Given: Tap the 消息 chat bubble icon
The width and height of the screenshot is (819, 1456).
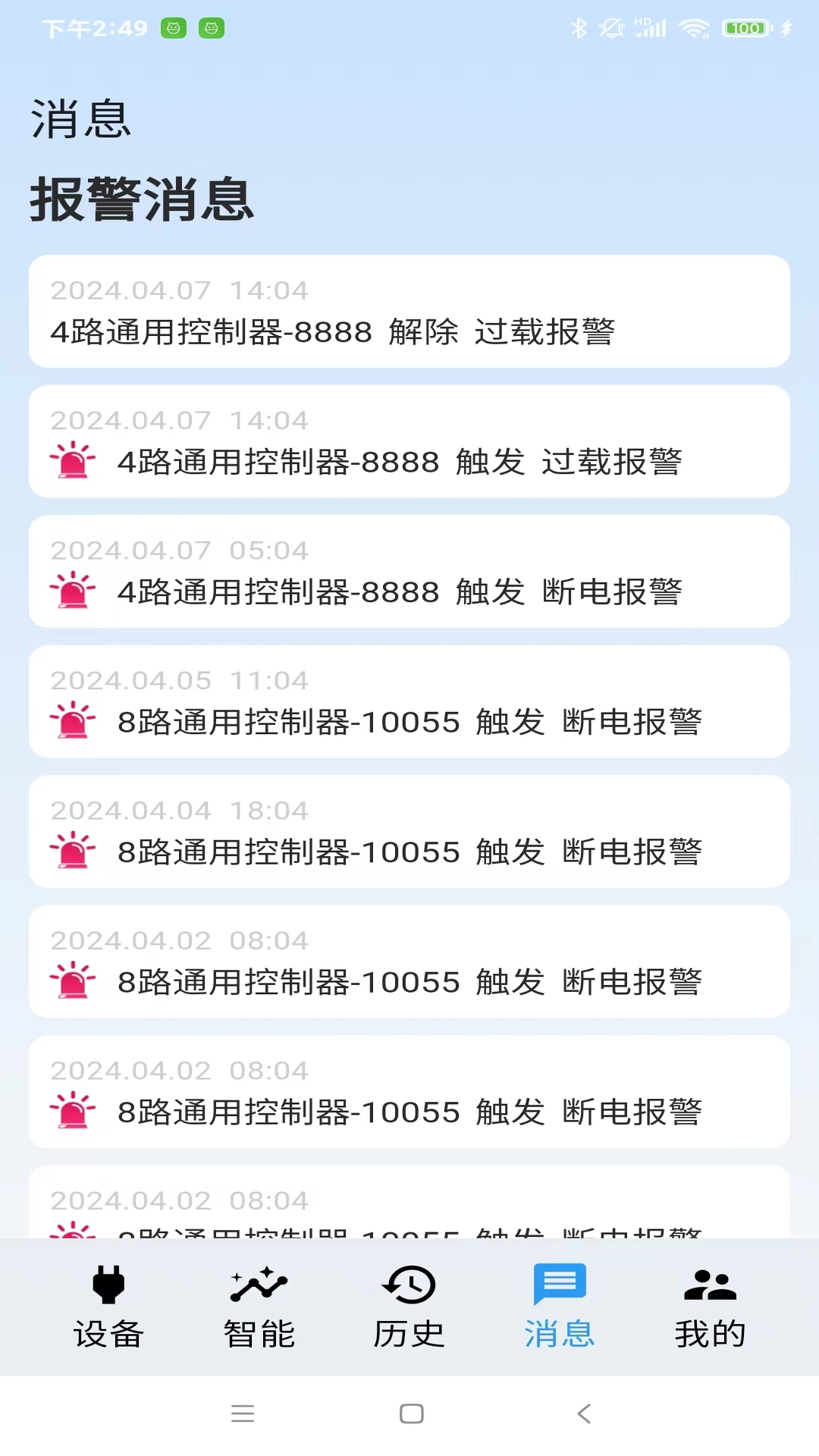Looking at the screenshot, I should pos(560,1284).
